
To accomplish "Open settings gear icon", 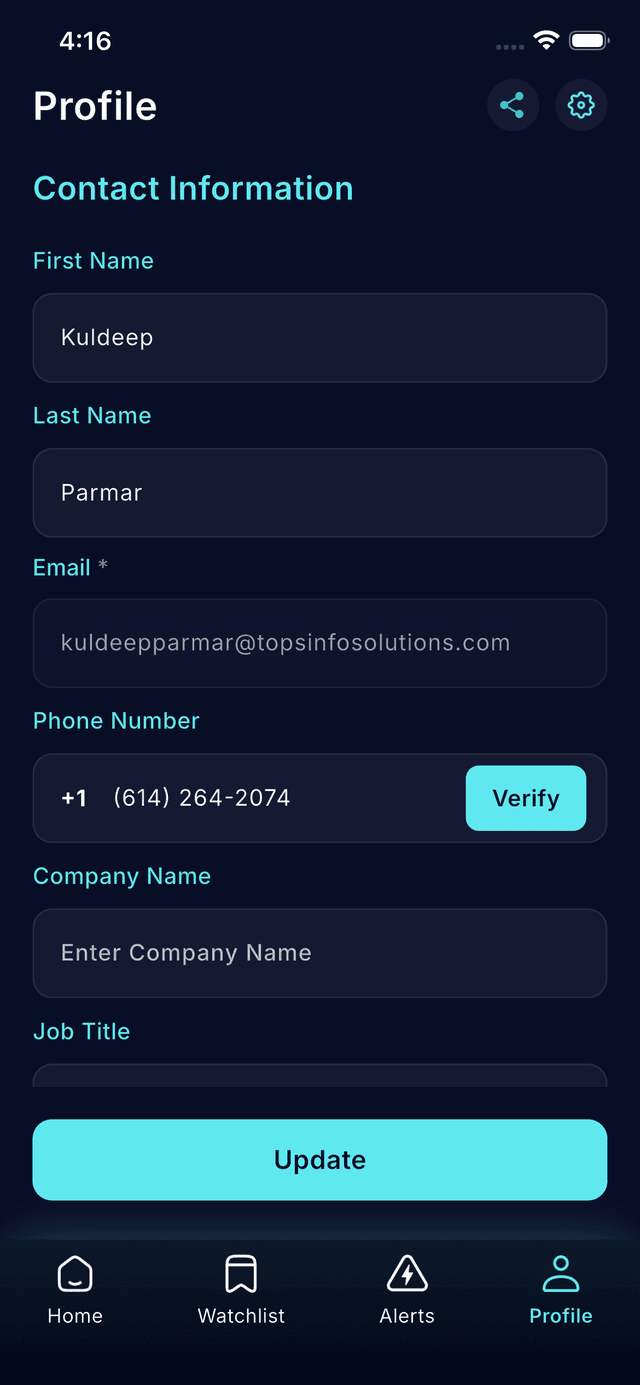I will point(581,105).
